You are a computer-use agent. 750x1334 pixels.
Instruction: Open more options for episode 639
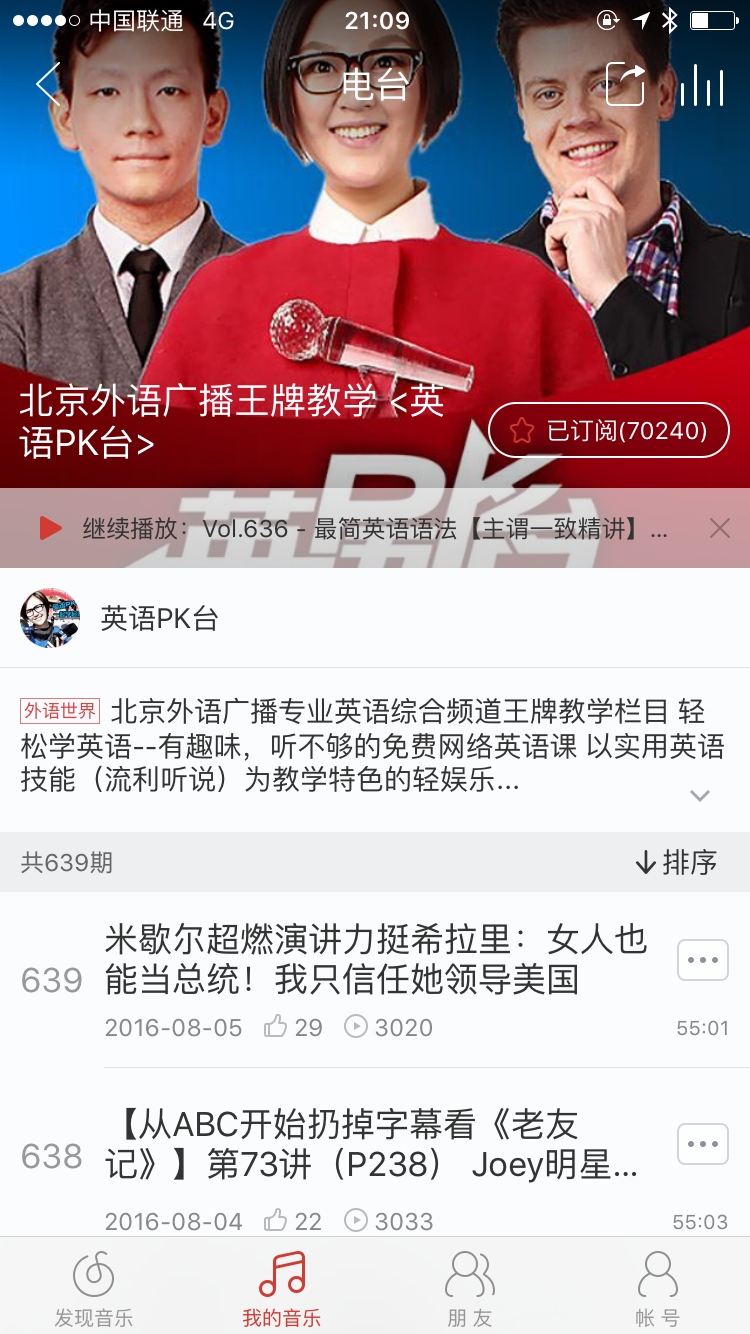click(x=702, y=959)
